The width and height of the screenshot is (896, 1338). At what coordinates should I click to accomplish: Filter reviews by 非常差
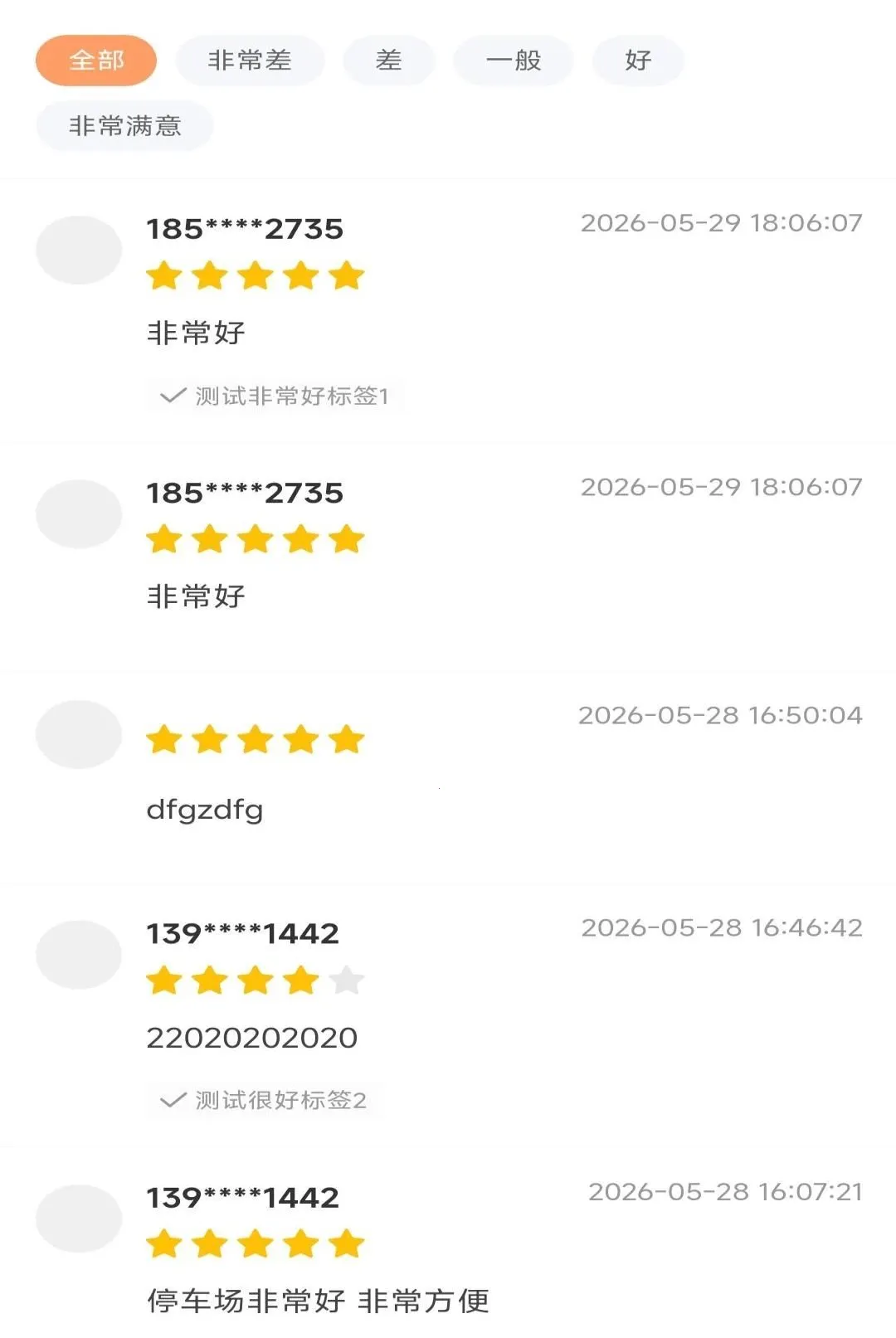pos(250,61)
